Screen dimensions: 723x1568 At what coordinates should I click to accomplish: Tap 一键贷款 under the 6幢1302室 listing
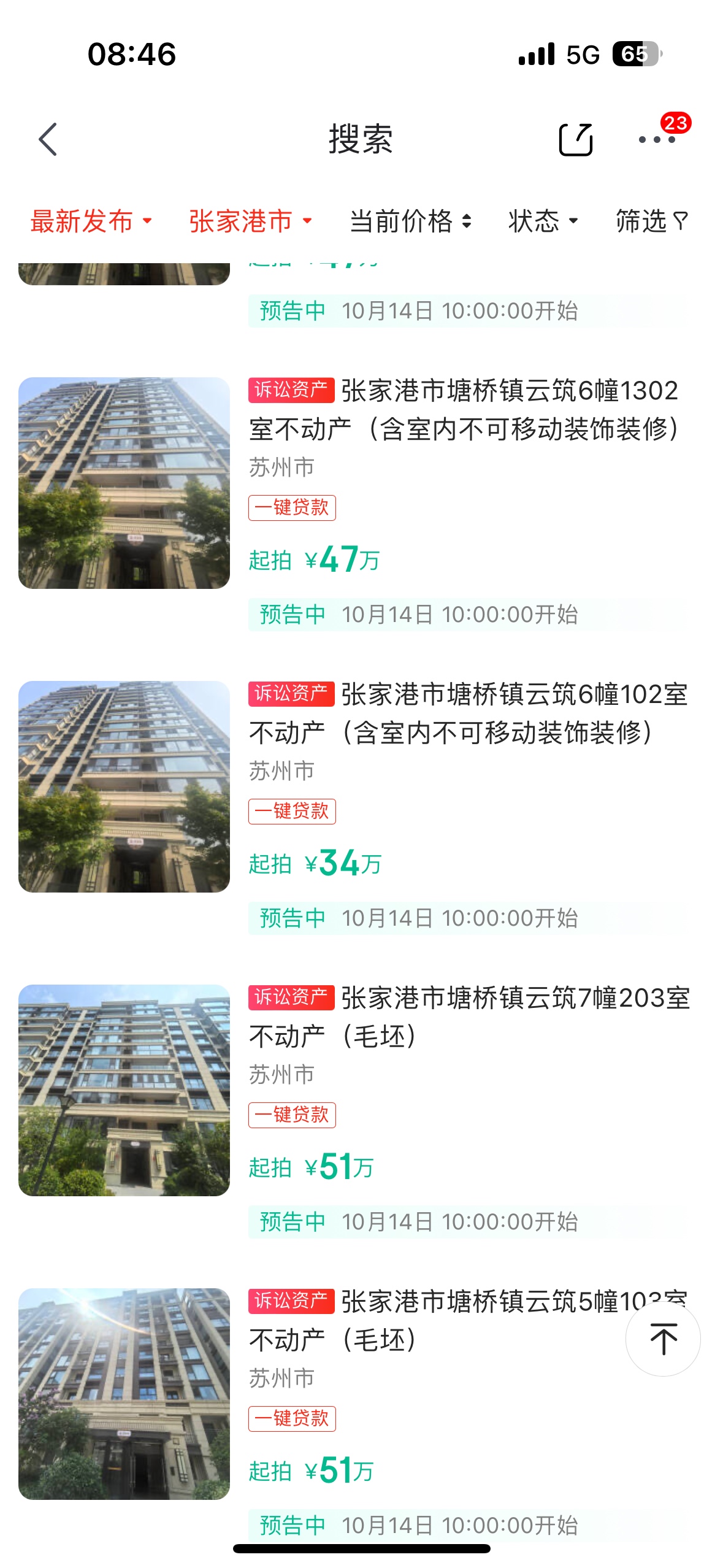[292, 508]
